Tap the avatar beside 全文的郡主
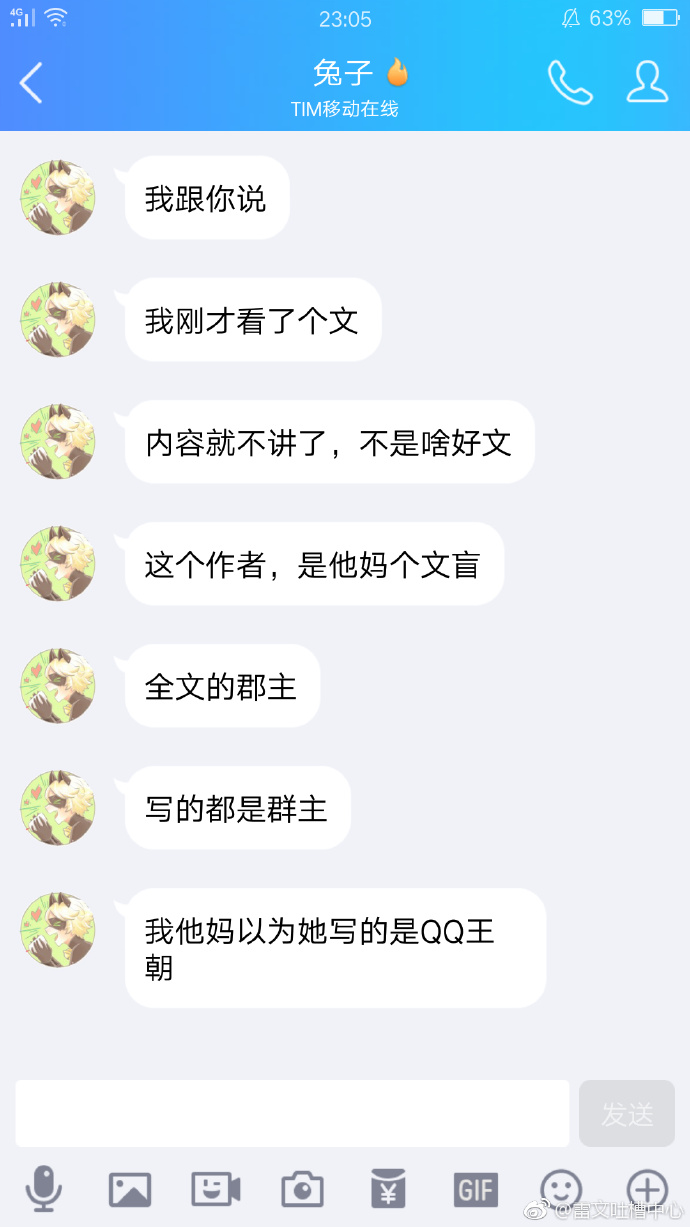 pos(58,686)
